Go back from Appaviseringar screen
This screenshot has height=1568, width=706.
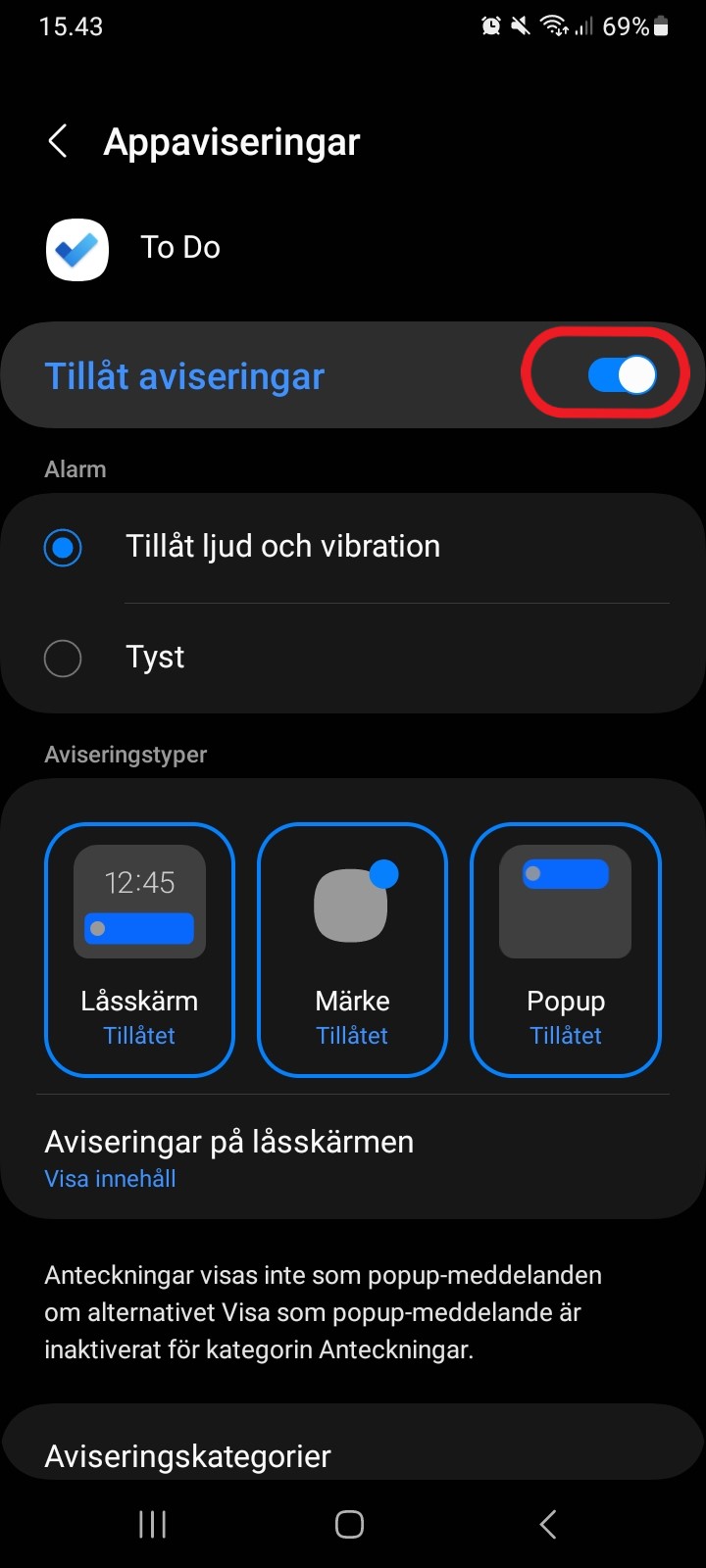tap(58, 141)
